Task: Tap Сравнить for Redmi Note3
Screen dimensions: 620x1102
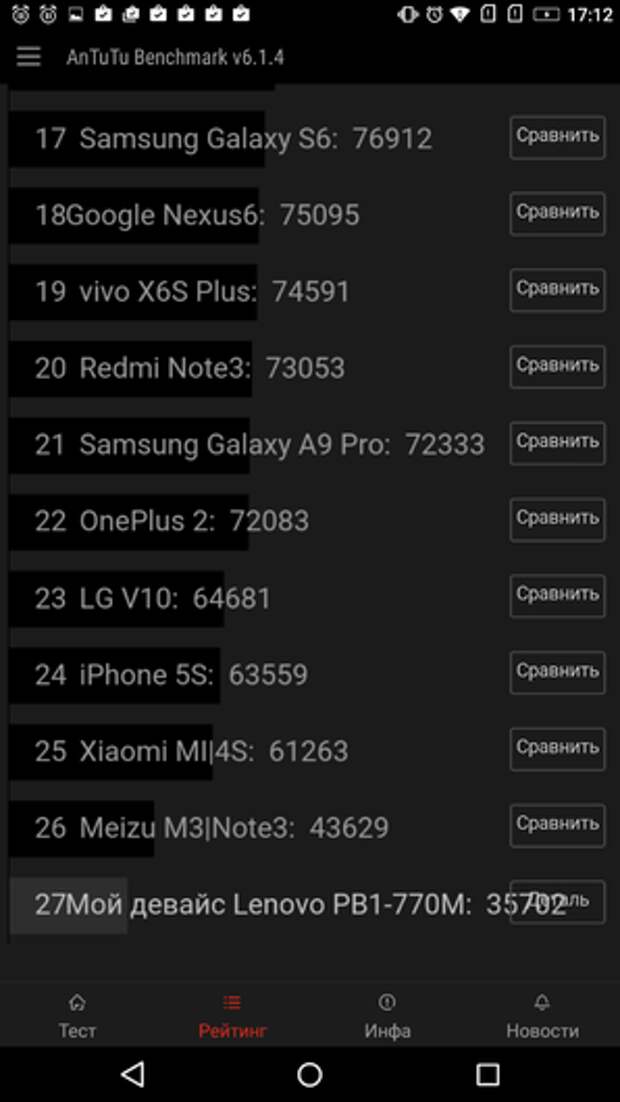Action: coord(557,366)
